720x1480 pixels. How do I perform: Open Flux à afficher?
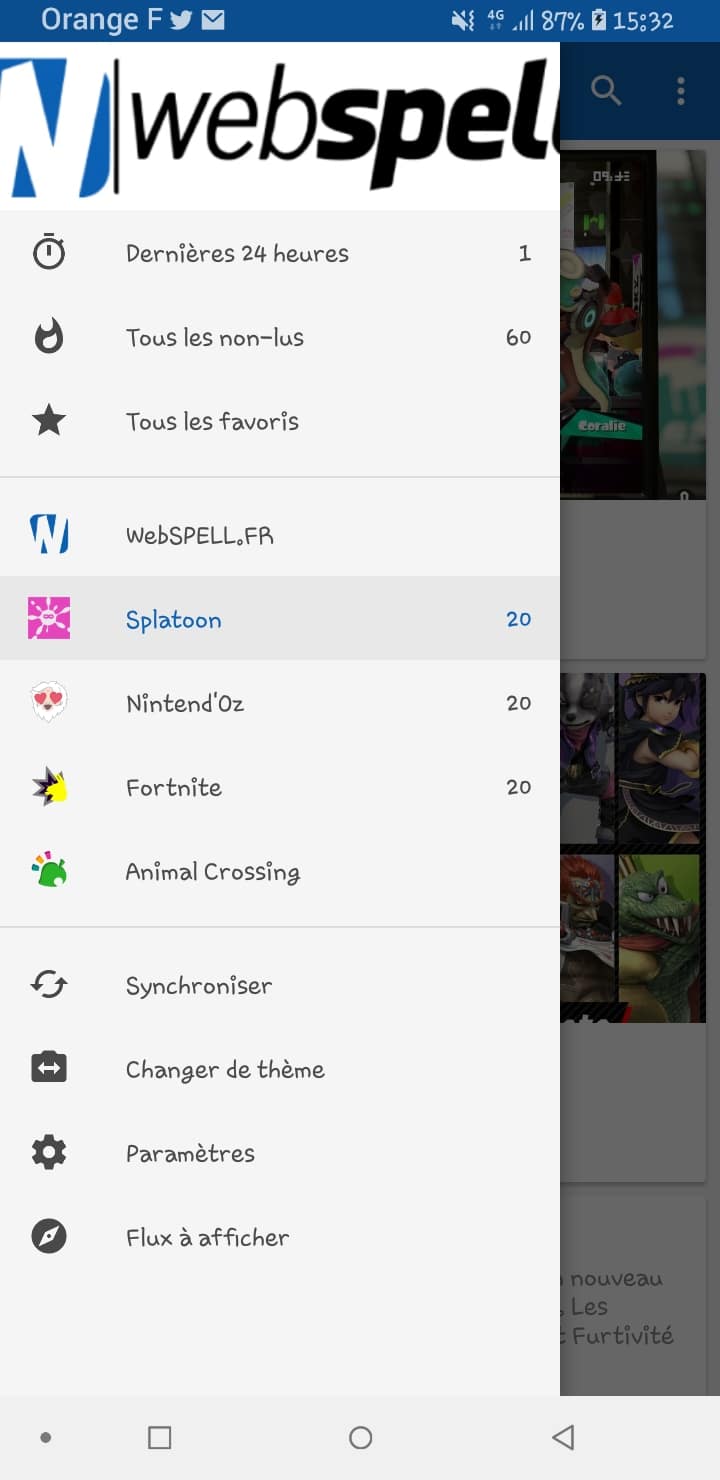click(x=280, y=1237)
